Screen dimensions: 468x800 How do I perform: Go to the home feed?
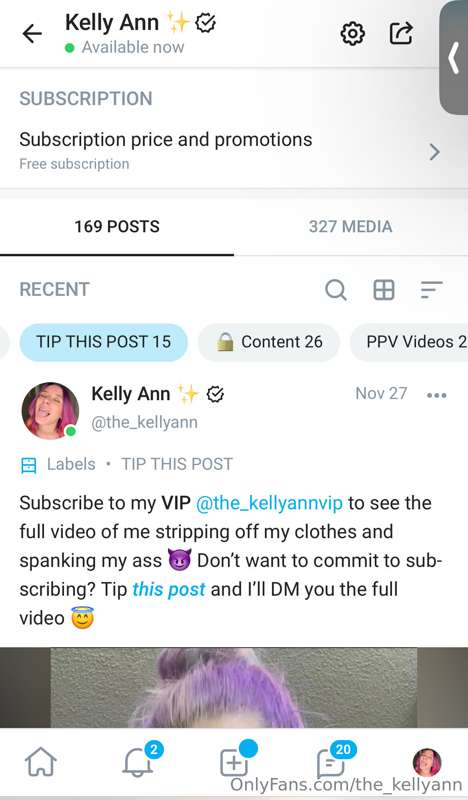(x=41, y=762)
